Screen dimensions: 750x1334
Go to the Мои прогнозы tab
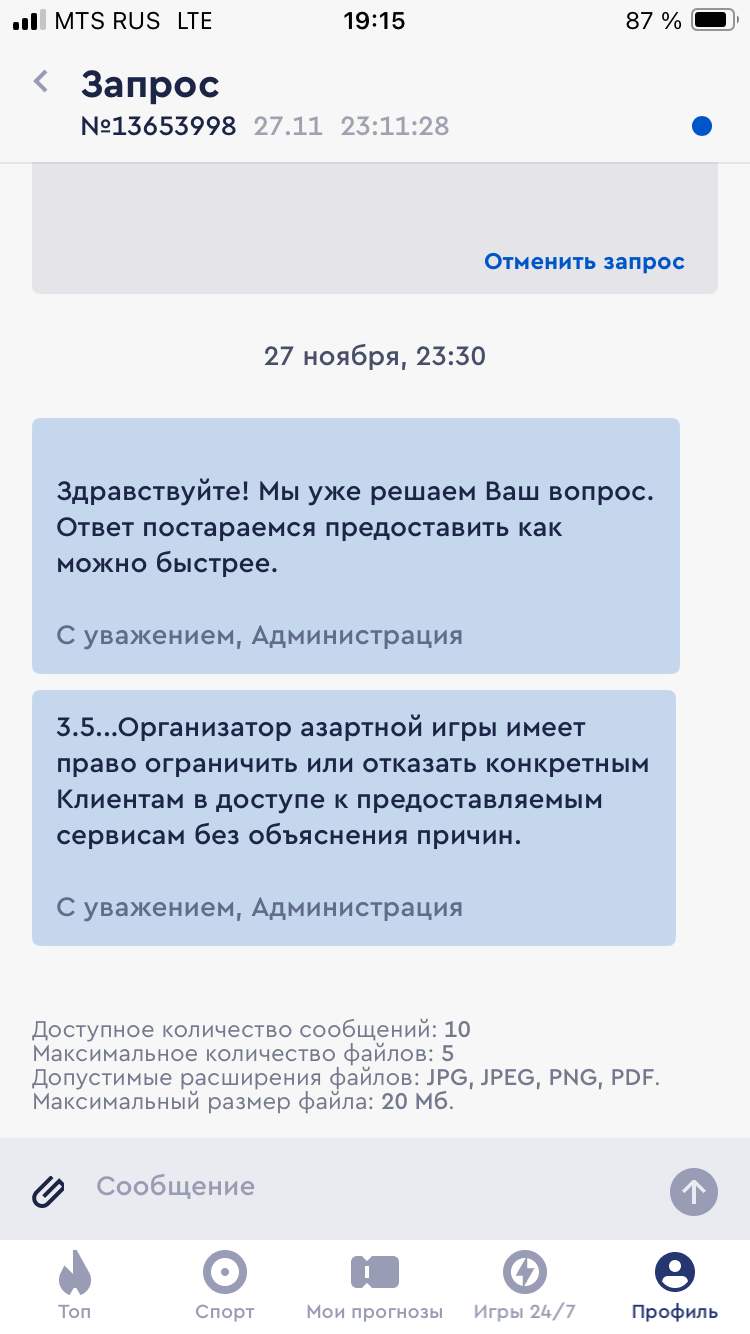[375, 1286]
